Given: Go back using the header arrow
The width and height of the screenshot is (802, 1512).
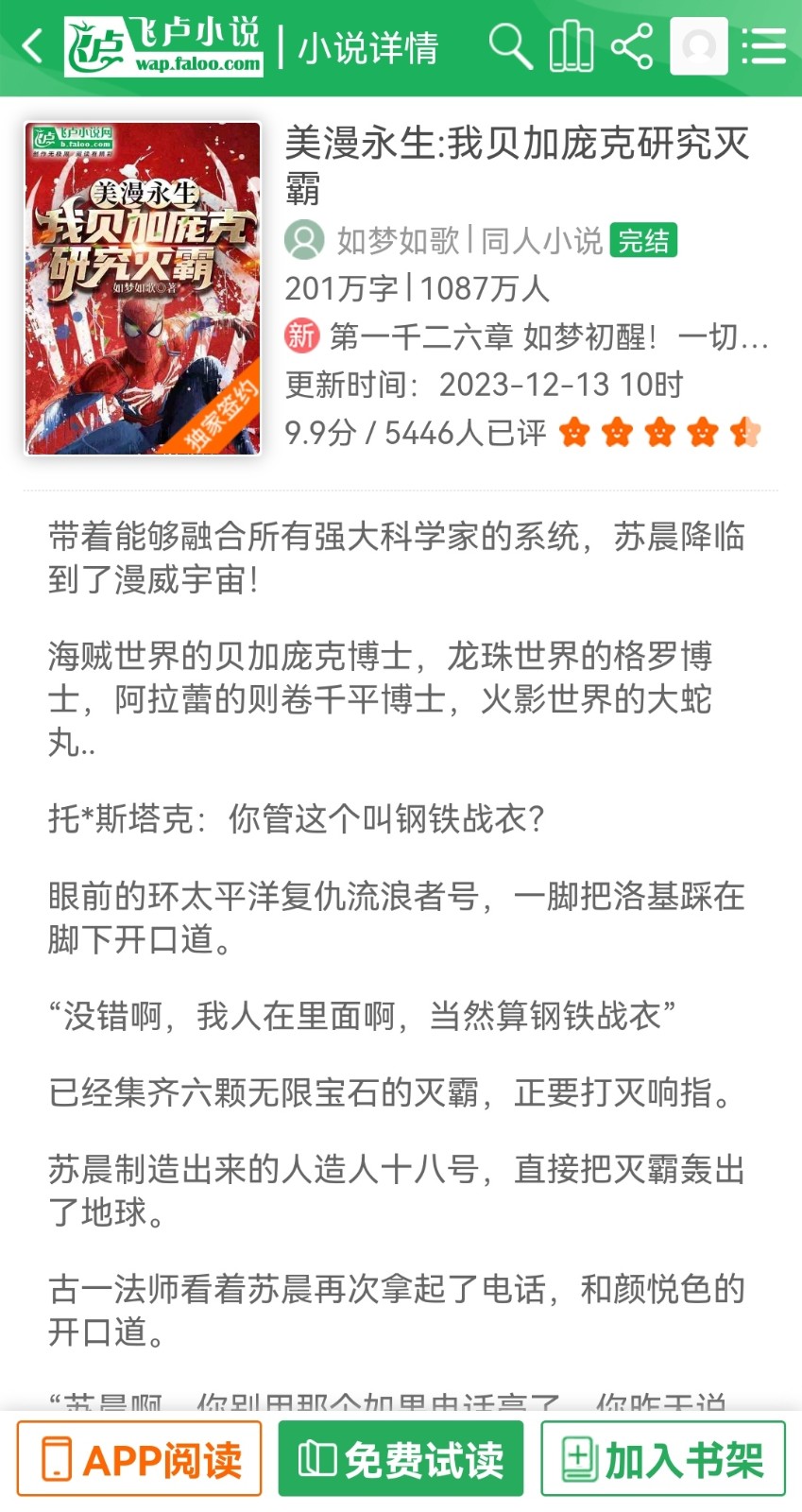Looking at the screenshot, I should pos(33,46).
